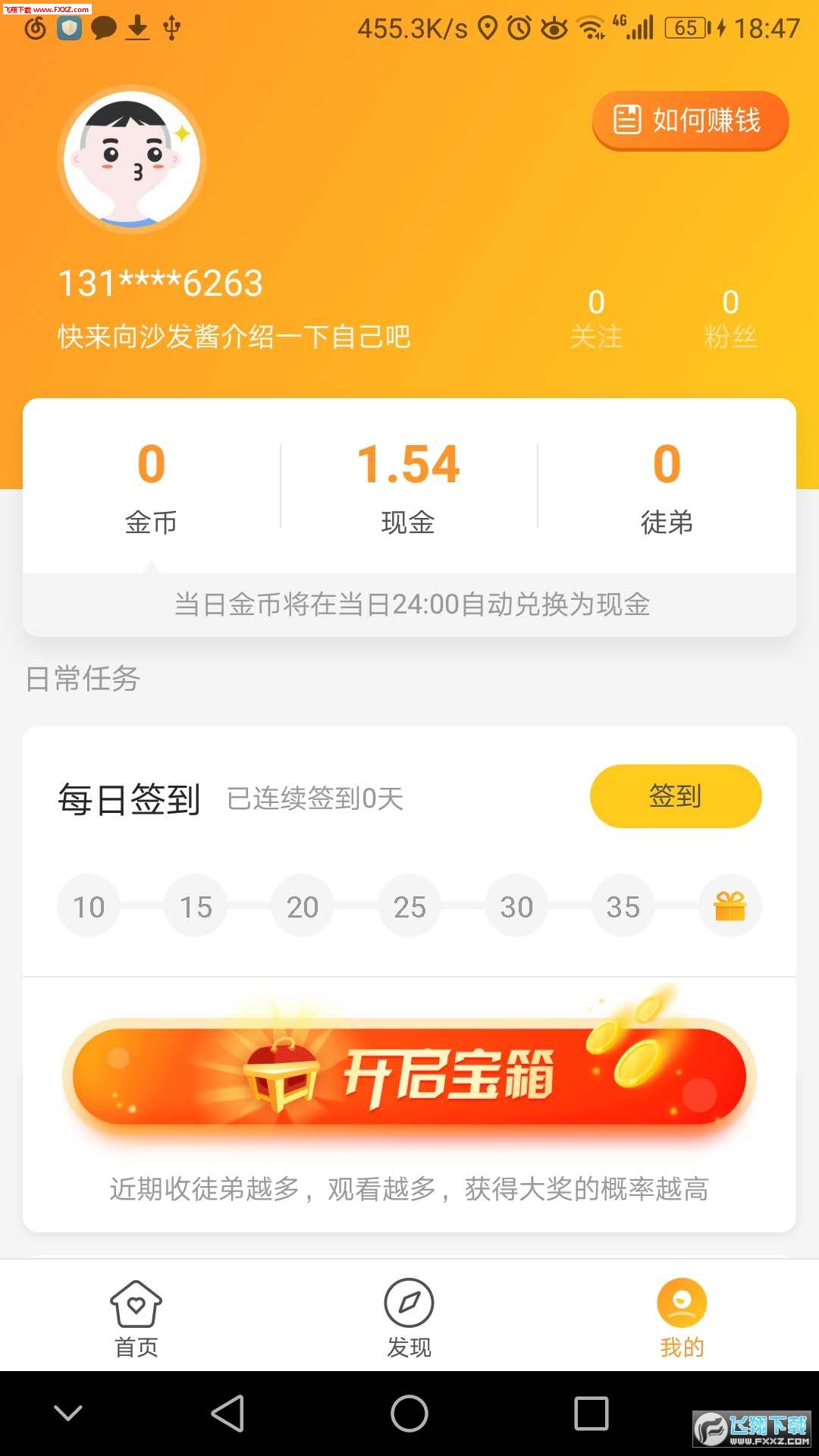This screenshot has height=1456, width=819.
Task: Tap the 签到 daily check-in button
Action: (675, 795)
